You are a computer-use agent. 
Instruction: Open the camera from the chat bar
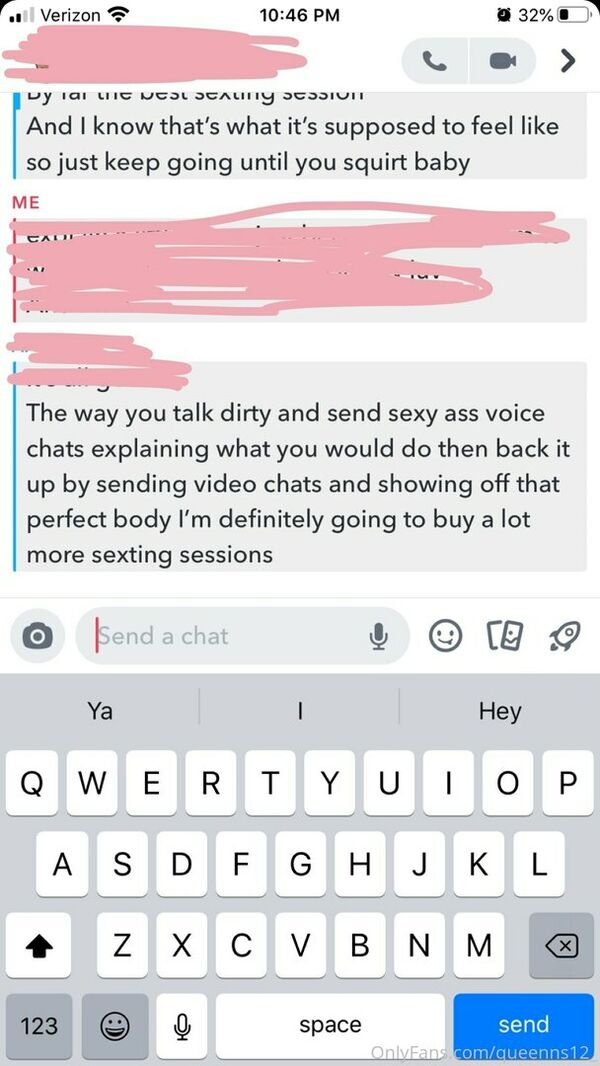tap(37, 636)
